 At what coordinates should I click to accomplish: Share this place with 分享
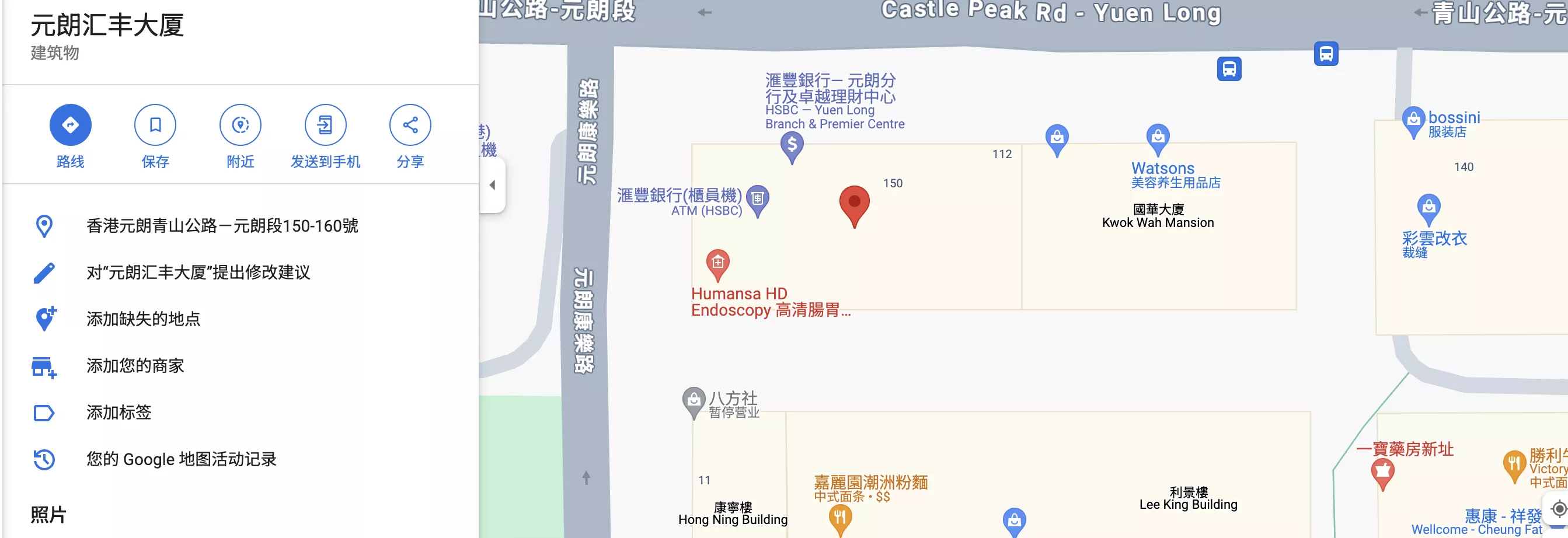click(410, 125)
